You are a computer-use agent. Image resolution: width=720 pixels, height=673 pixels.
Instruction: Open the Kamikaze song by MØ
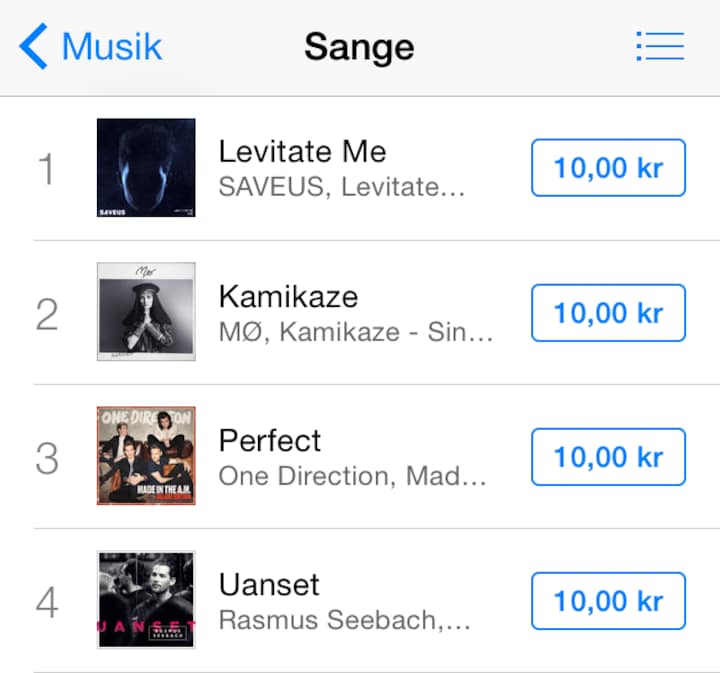coord(340,313)
